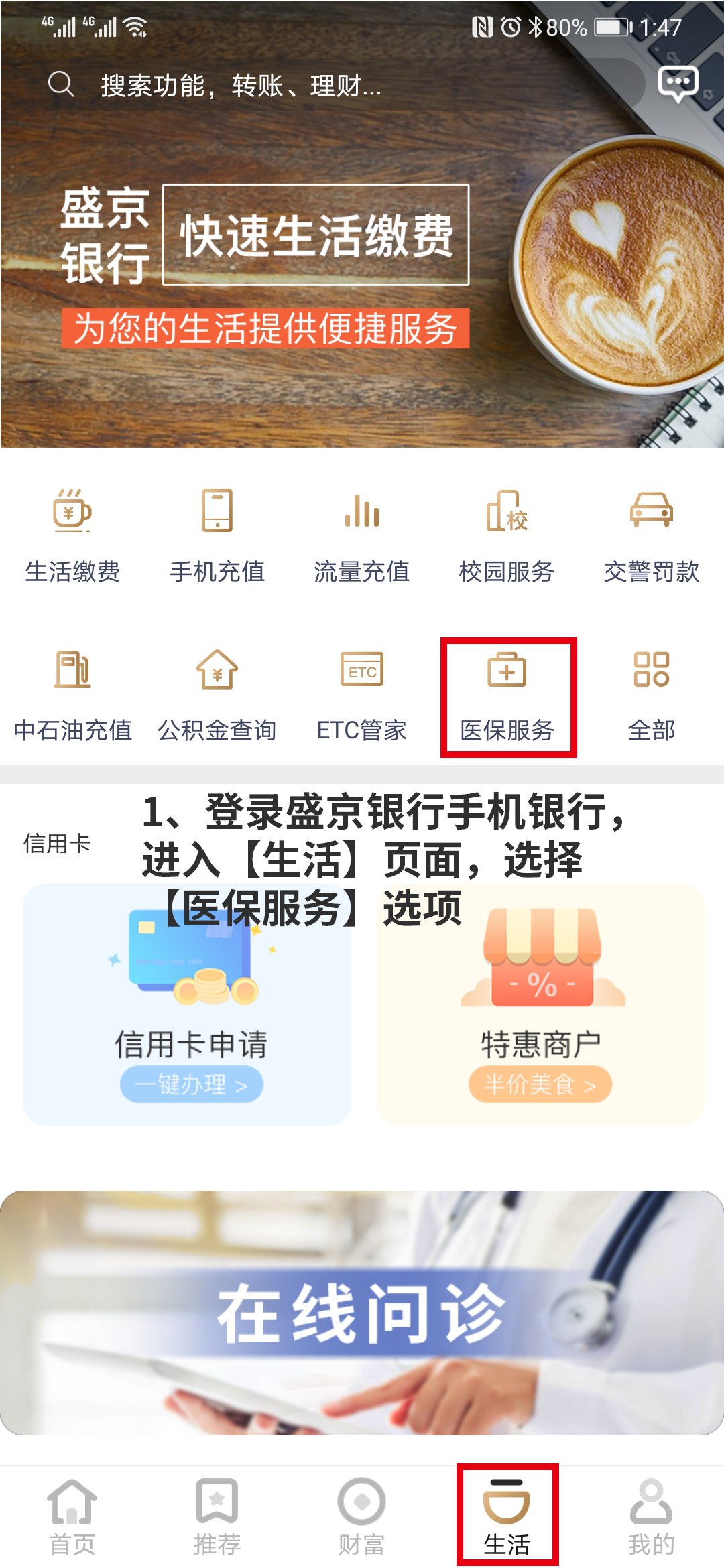
Task: Open 流量充值 service
Action: point(362,536)
